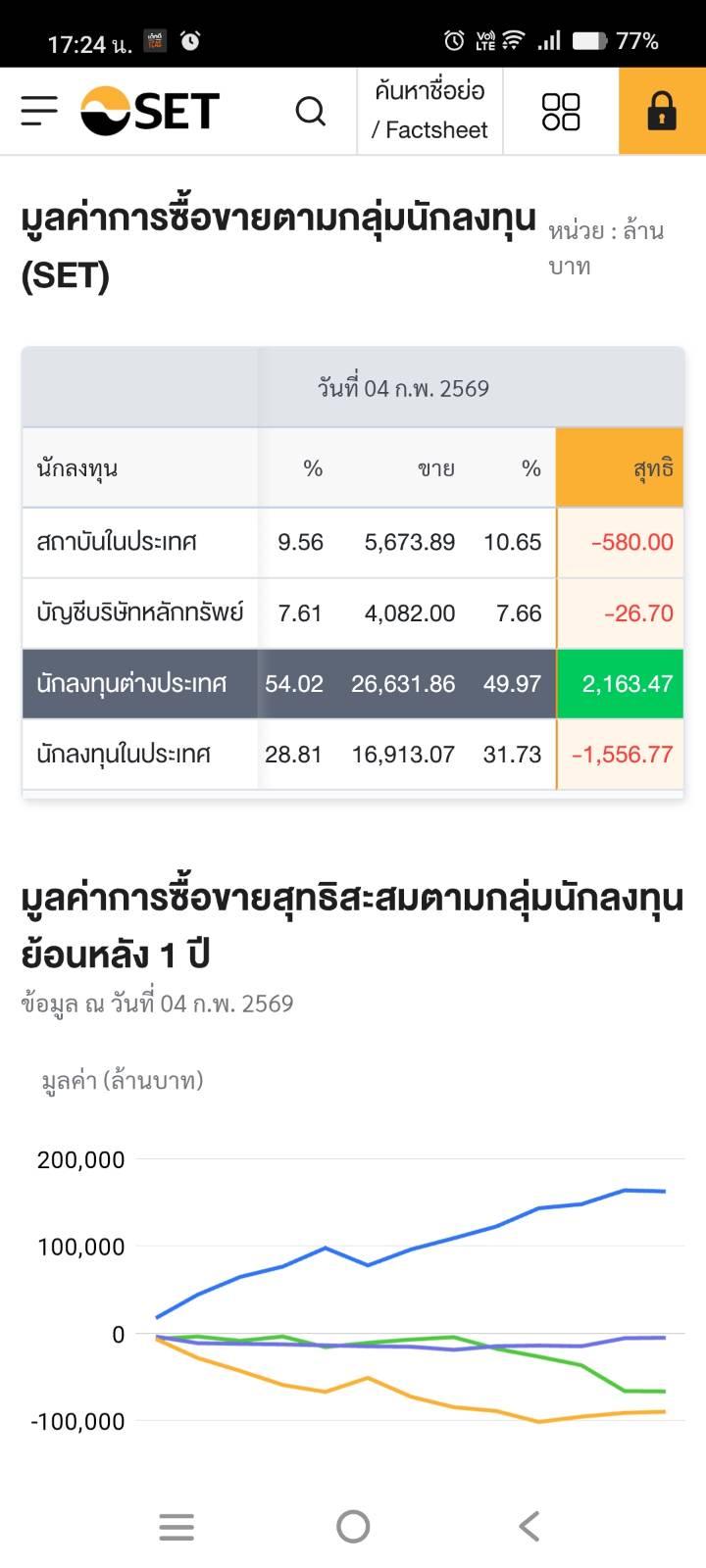Tap the yellow lock login button

click(662, 111)
